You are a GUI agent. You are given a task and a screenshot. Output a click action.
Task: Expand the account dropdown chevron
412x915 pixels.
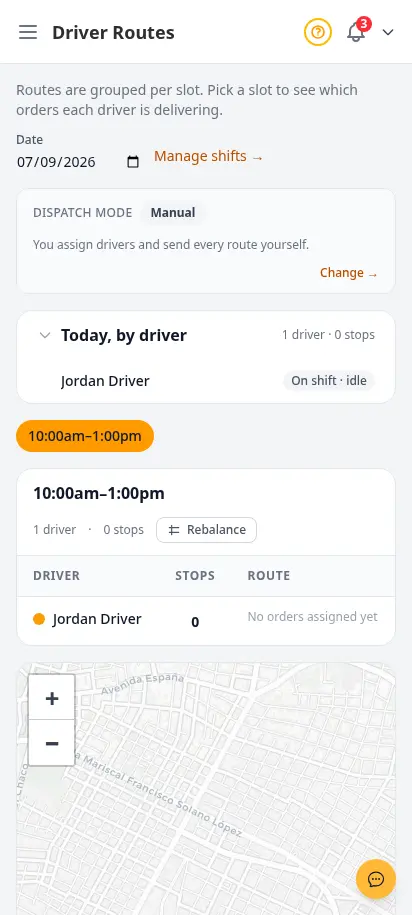pyautogui.click(x=388, y=32)
